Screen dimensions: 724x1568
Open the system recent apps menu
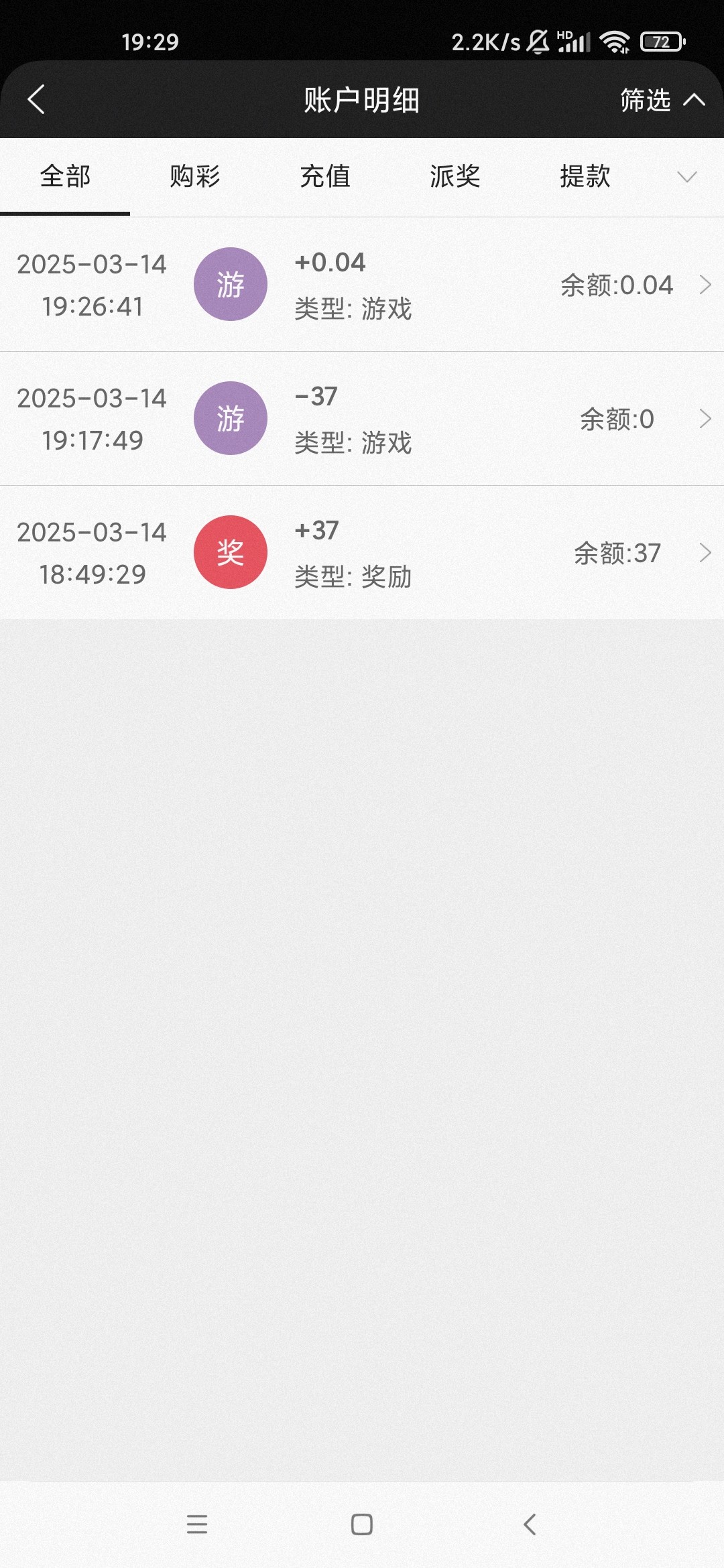197,1524
